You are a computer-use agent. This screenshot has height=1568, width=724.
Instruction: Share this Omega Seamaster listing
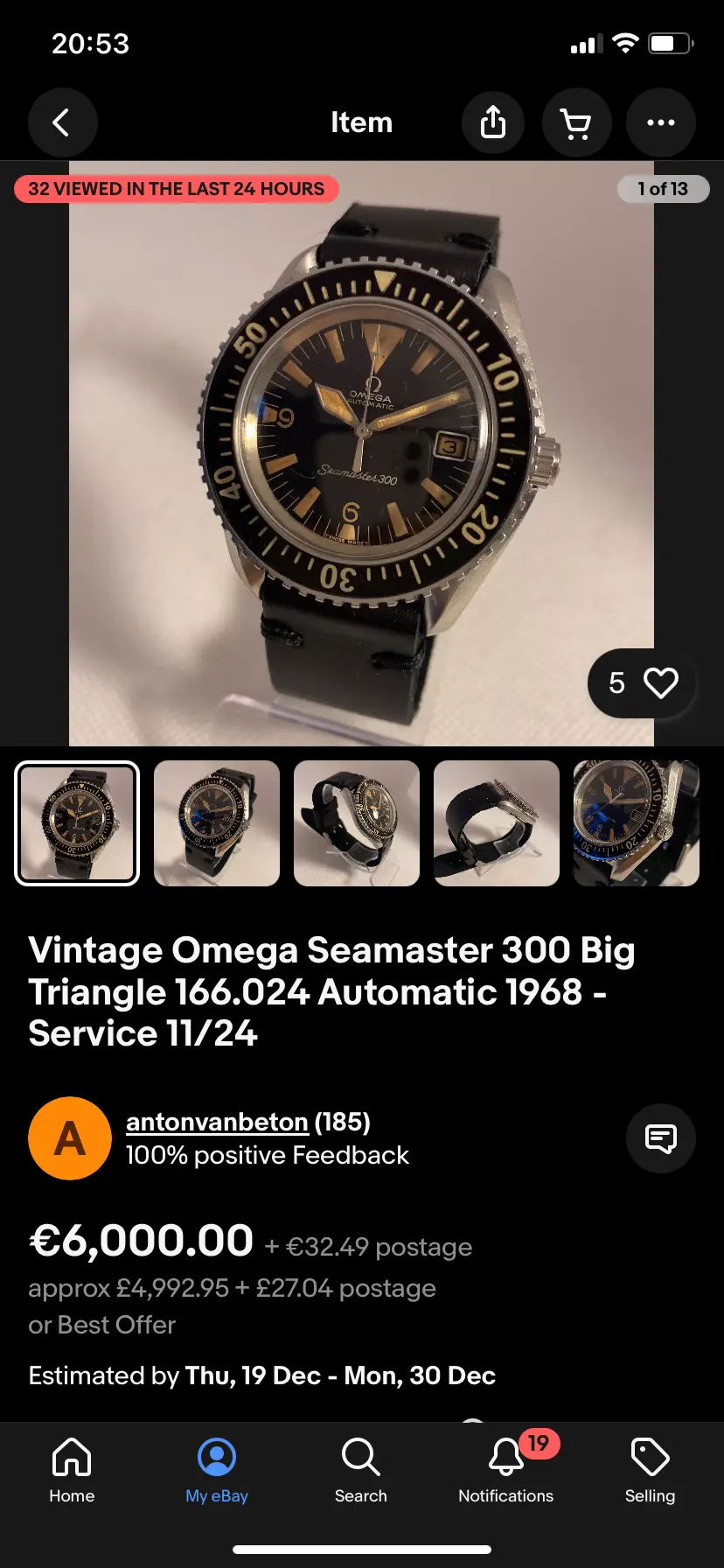click(493, 122)
